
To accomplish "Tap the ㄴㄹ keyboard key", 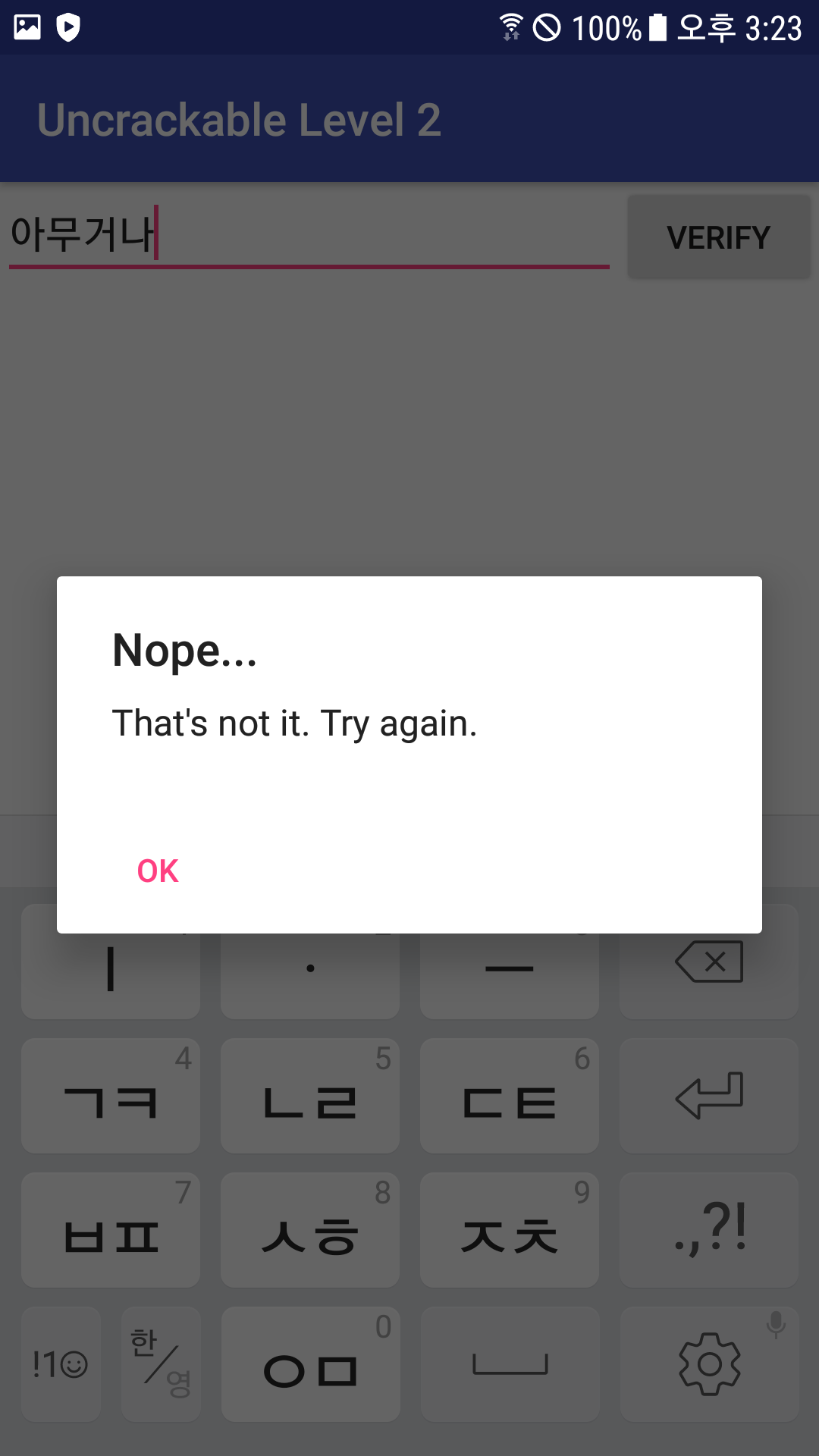I will click(309, 1096).
